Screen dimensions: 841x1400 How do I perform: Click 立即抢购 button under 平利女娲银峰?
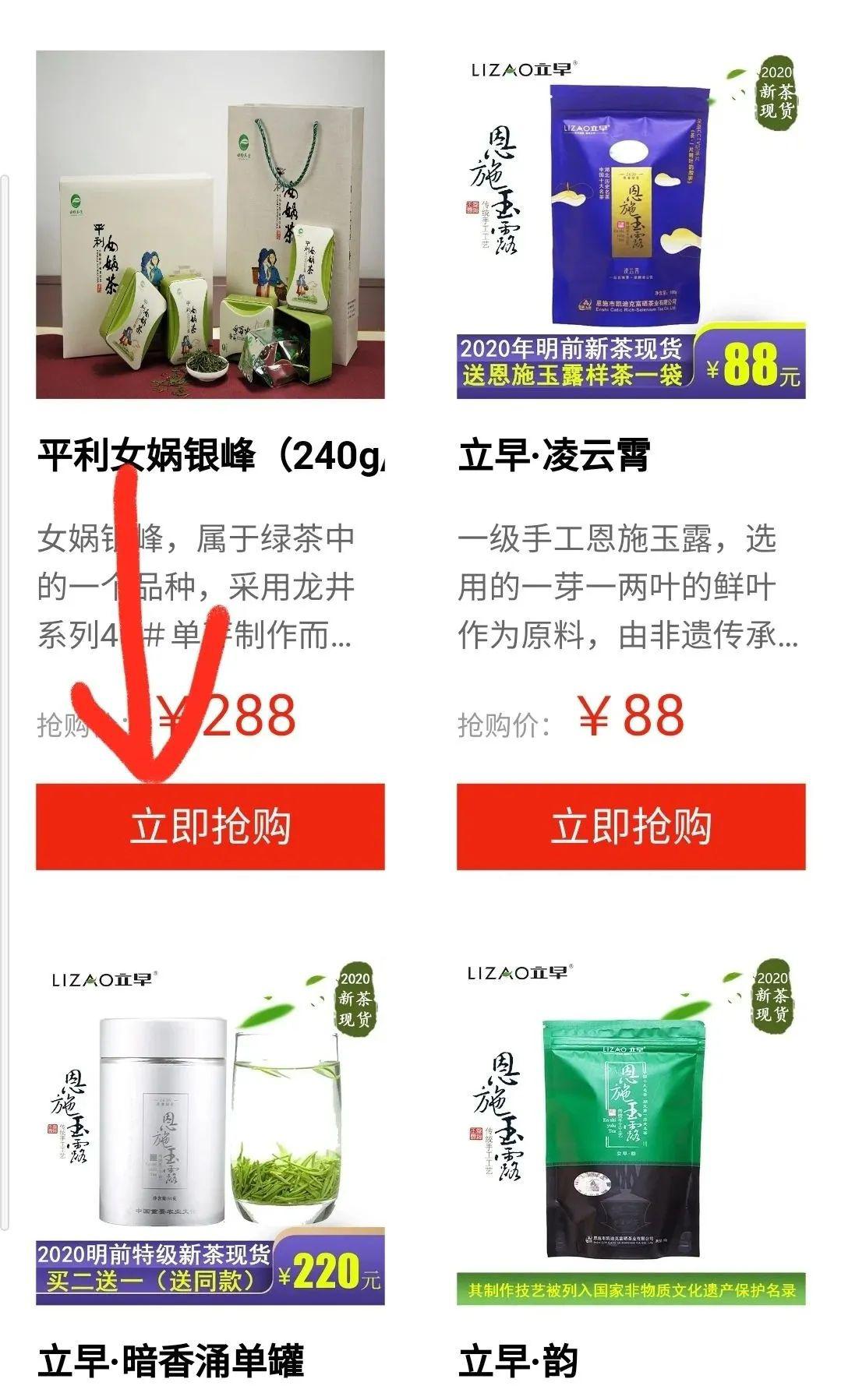[212, 829]
